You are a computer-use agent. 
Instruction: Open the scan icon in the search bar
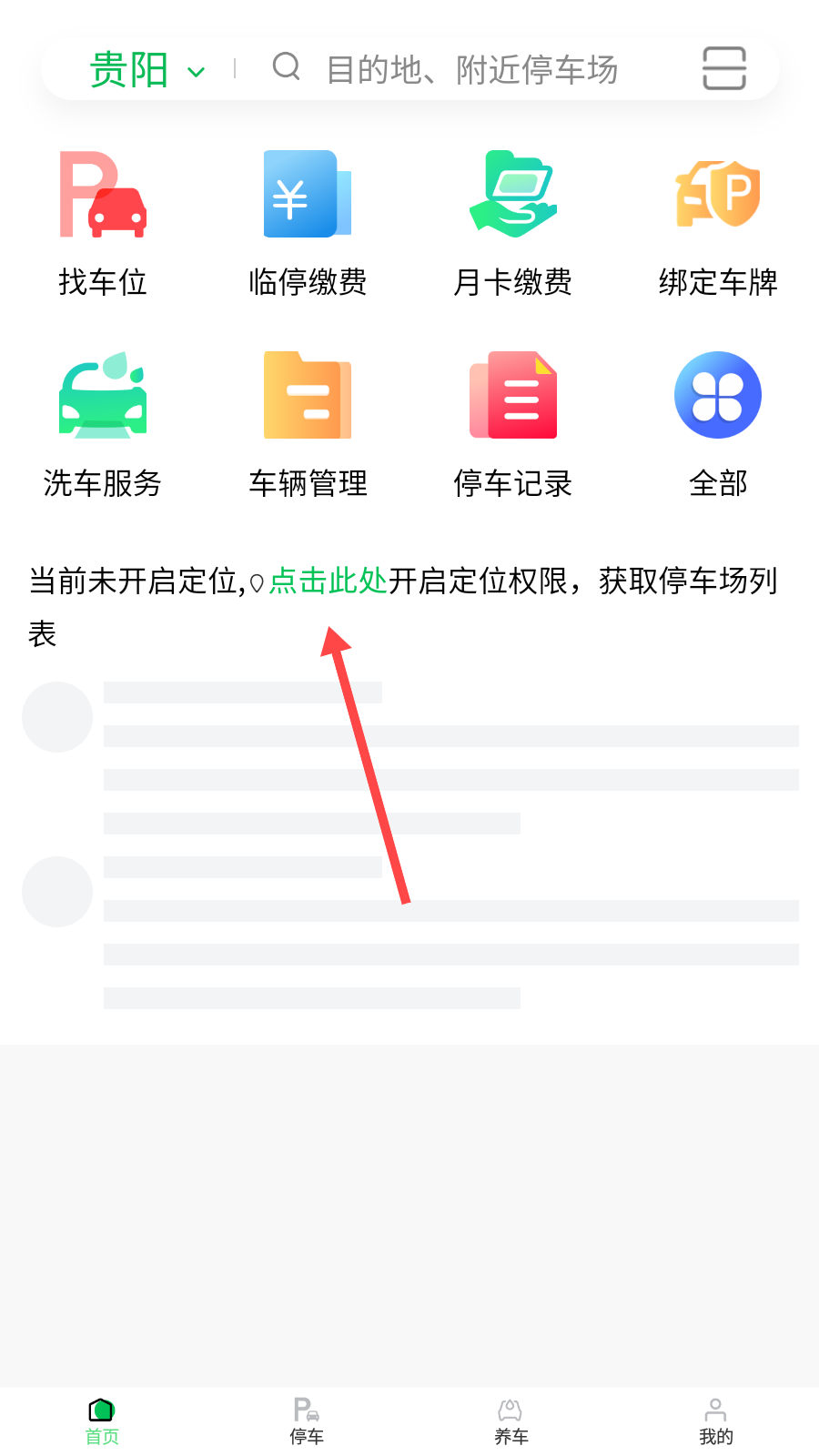coord(724,69)
